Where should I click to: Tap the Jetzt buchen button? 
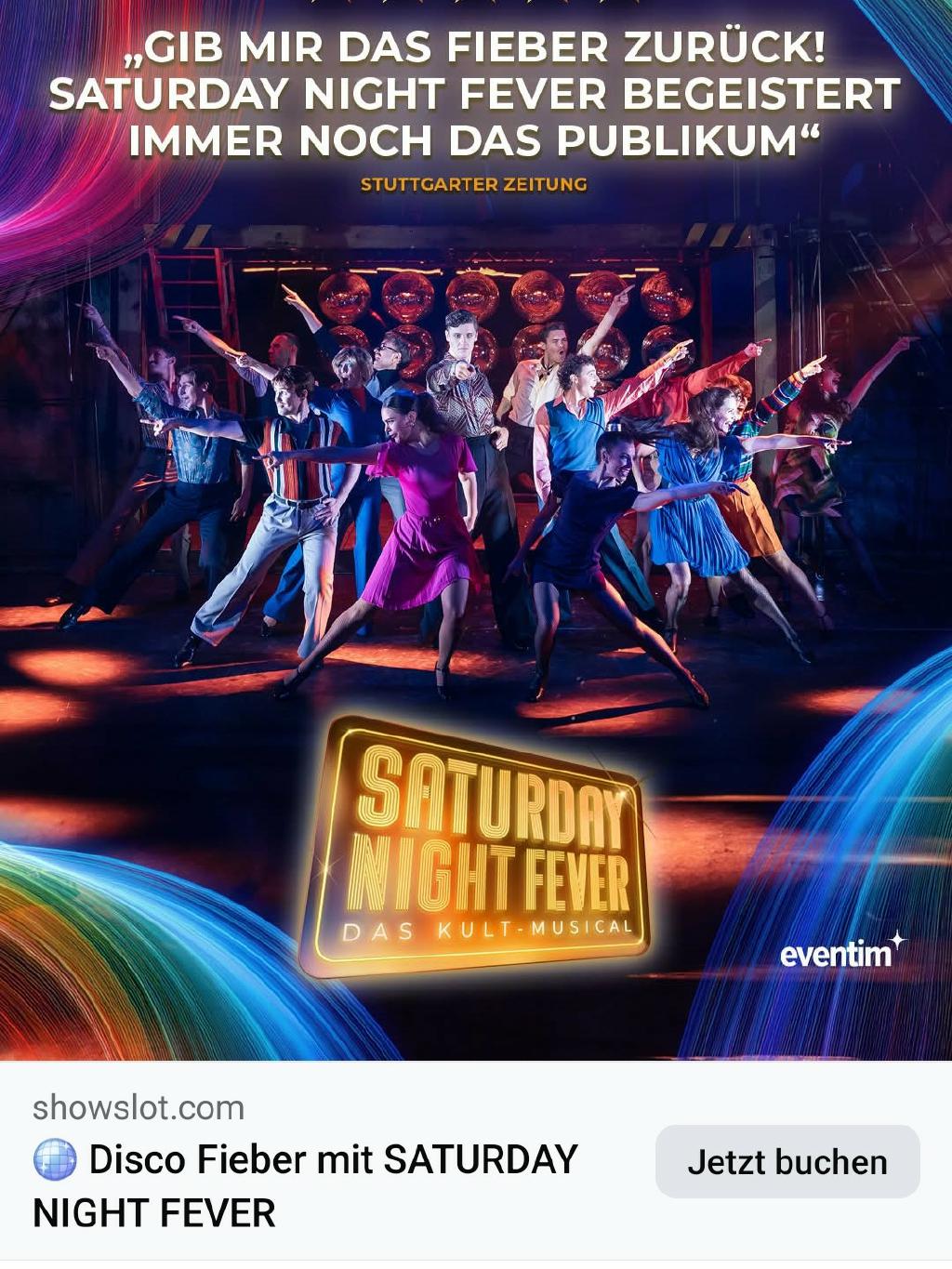click(787, 1162)
